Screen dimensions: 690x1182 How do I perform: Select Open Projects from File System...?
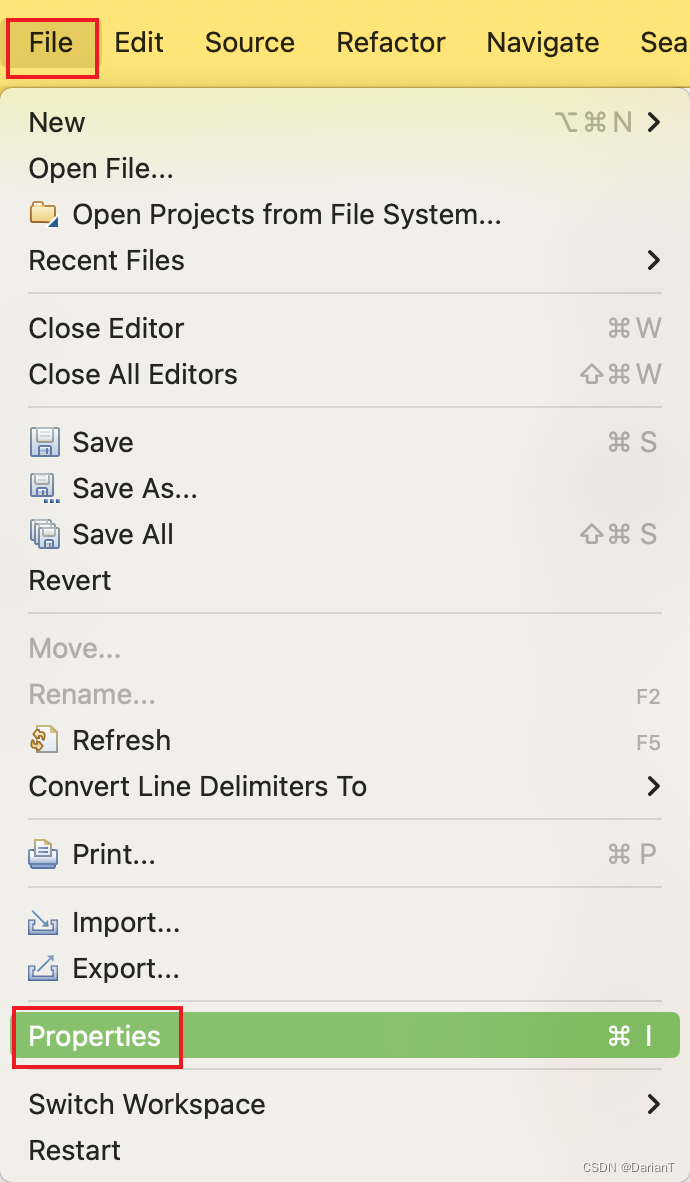[x=286, y=215]
